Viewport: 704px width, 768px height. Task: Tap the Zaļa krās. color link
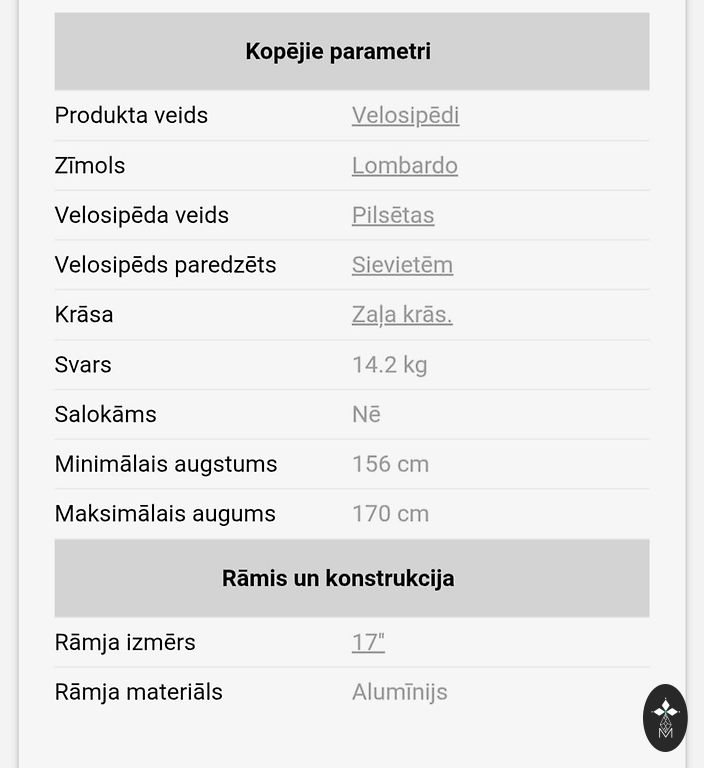(402, 315)
